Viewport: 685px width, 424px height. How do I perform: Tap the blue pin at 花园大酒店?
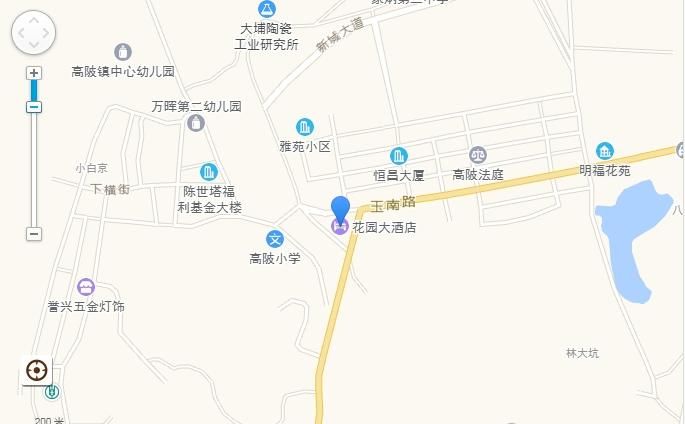340,209
